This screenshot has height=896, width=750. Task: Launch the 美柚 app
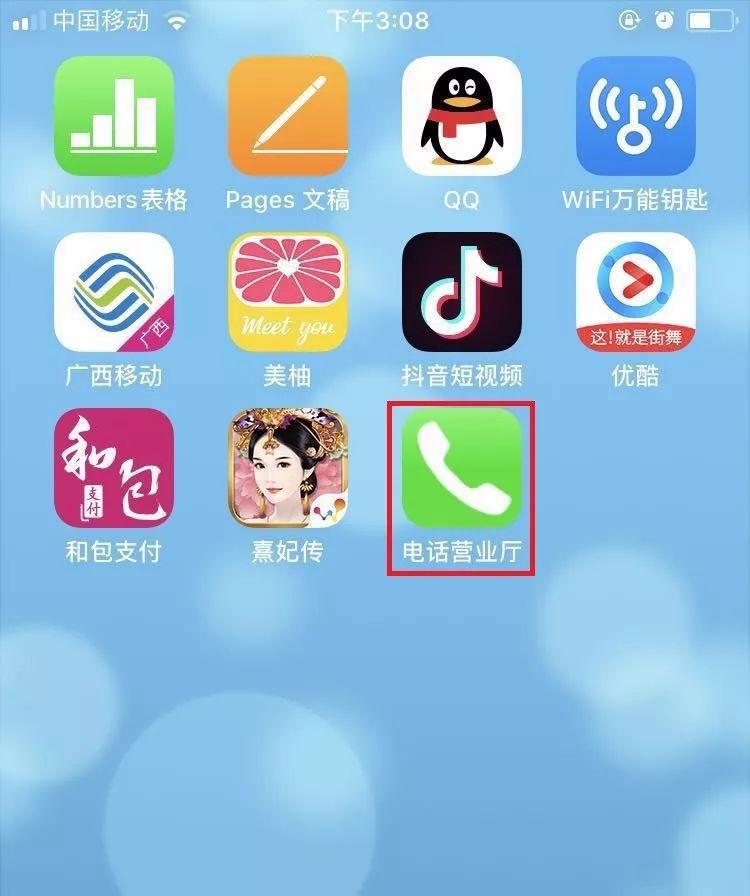pos(288,292)
